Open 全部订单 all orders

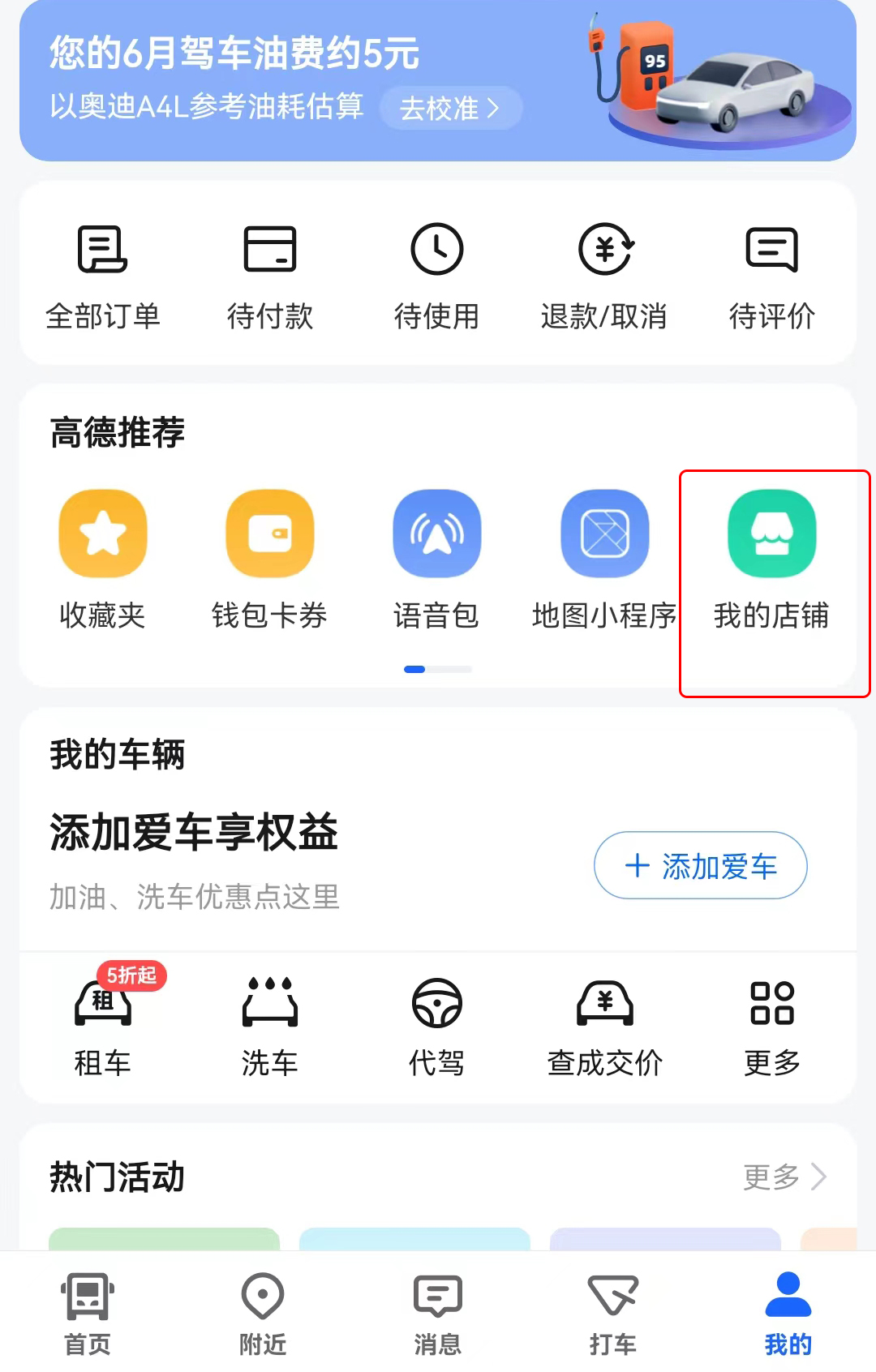point(103,277)
